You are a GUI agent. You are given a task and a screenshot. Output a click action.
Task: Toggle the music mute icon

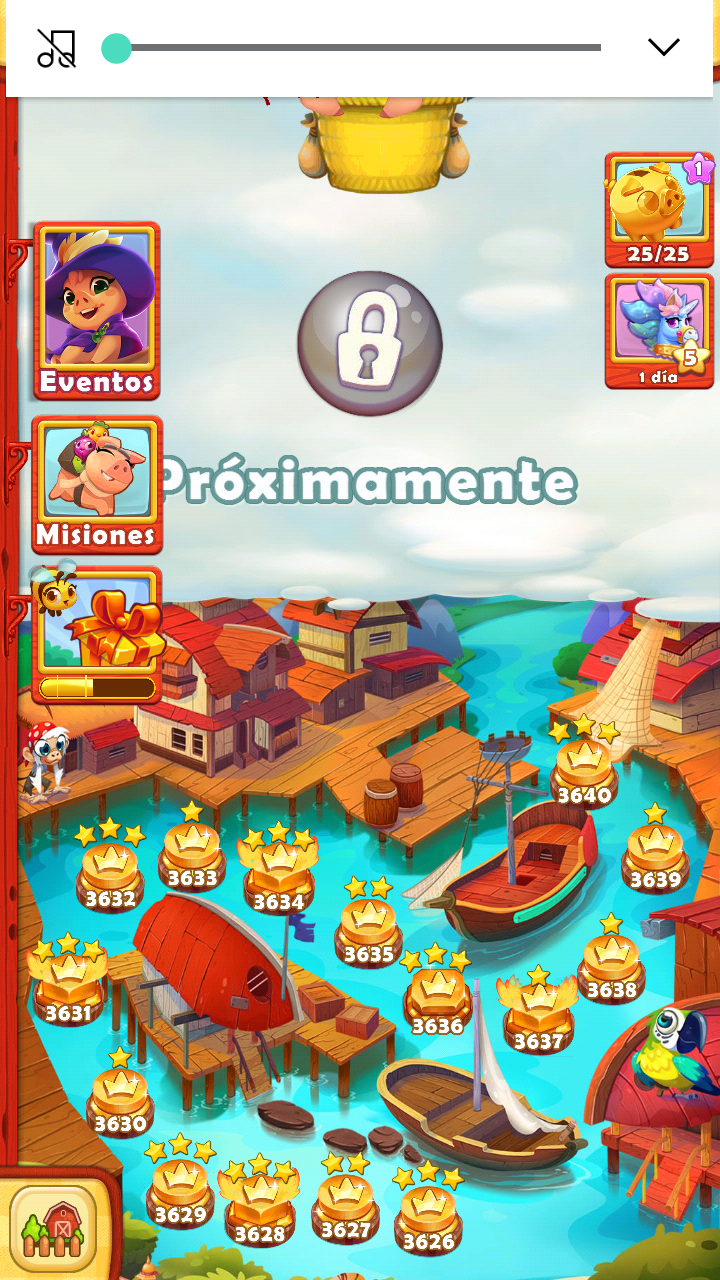(57, 48)
